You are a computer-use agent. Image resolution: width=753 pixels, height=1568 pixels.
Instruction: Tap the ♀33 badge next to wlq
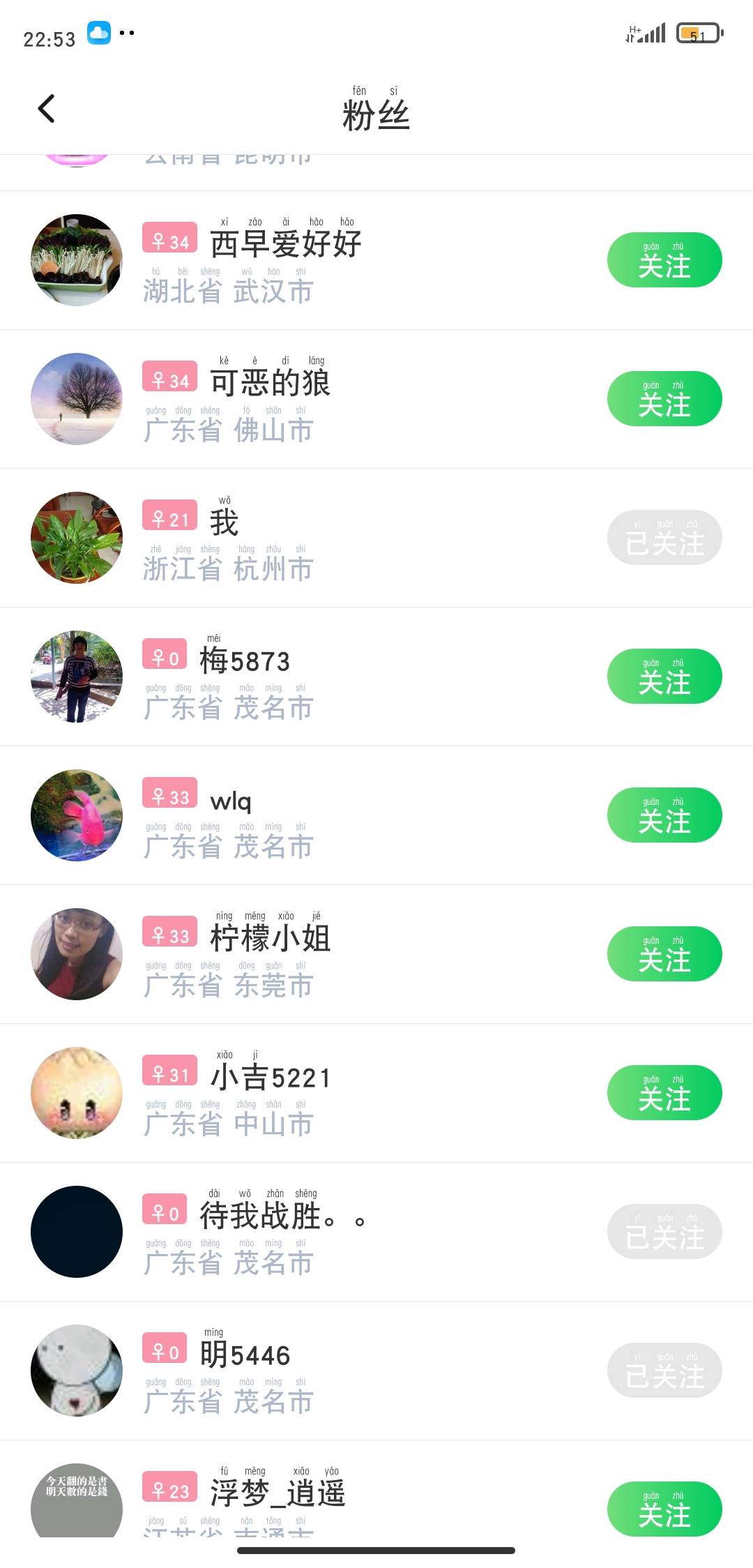tap(169, 796)
